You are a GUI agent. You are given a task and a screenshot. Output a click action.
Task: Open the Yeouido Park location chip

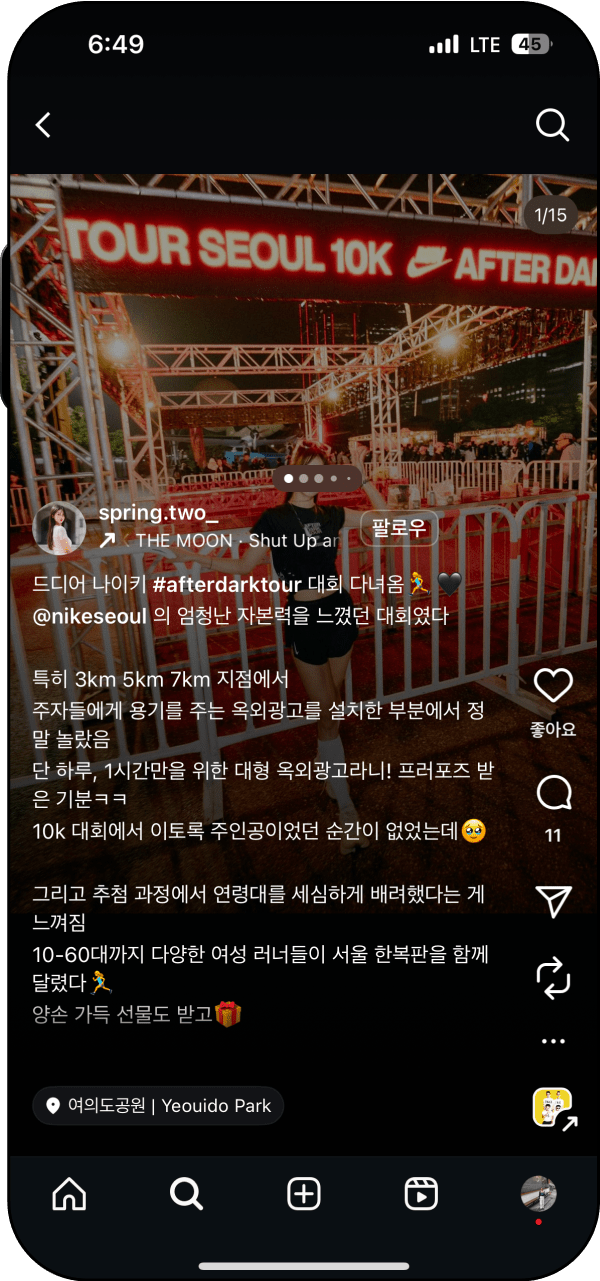tap(159, 1106)
